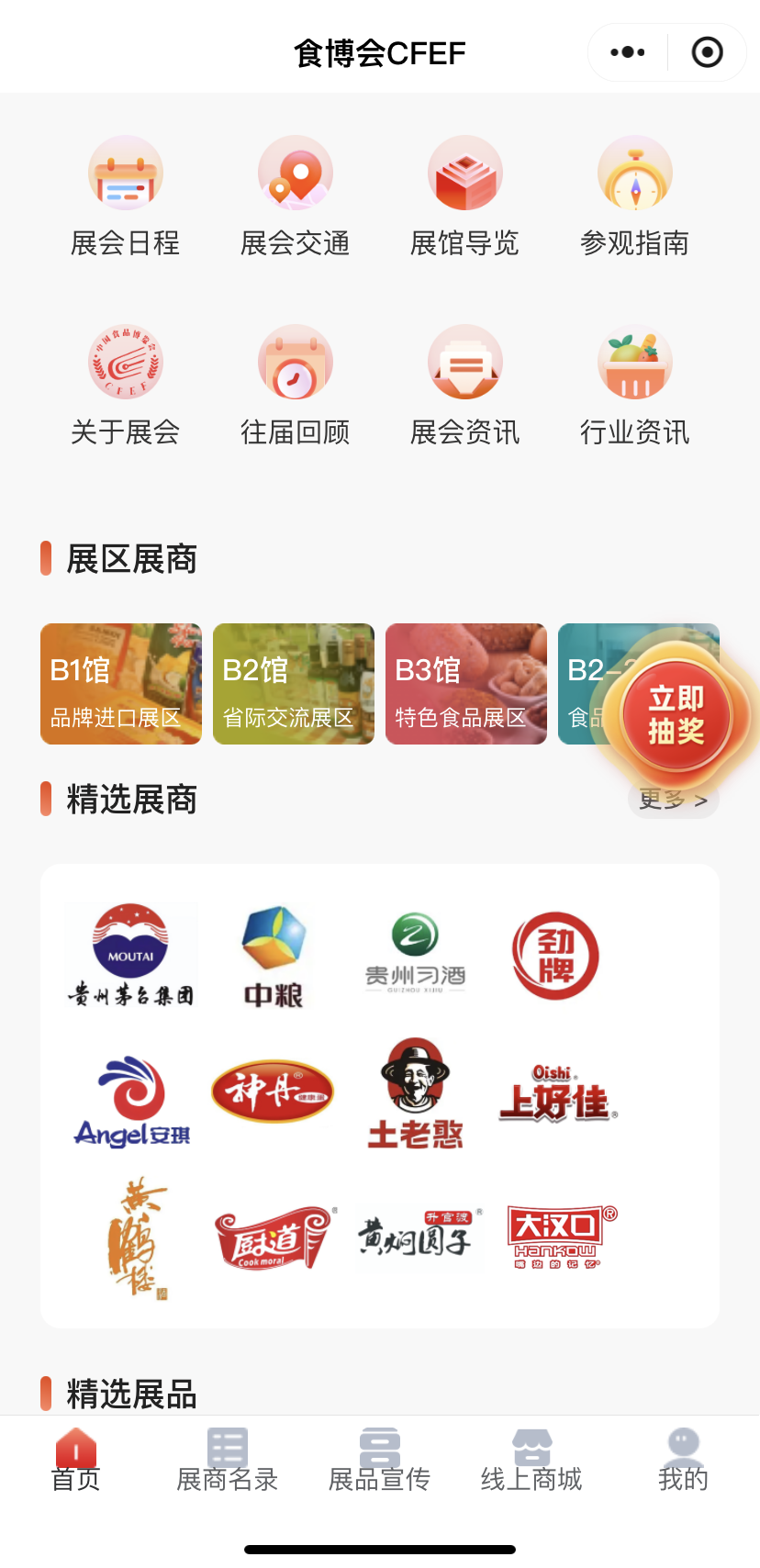
Task: Select the B3馆 特色食品展区 card
Action: 465,683
